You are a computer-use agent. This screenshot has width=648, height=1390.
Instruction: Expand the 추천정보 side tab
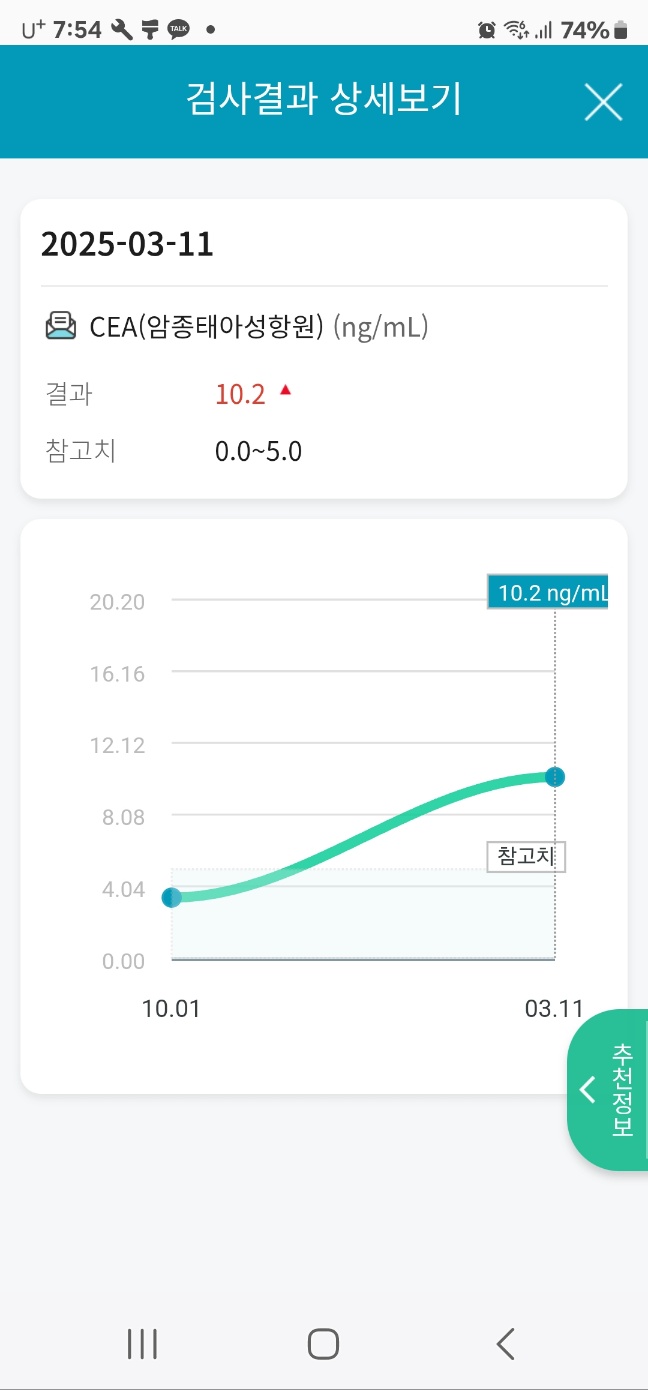tap(608, 1090)
